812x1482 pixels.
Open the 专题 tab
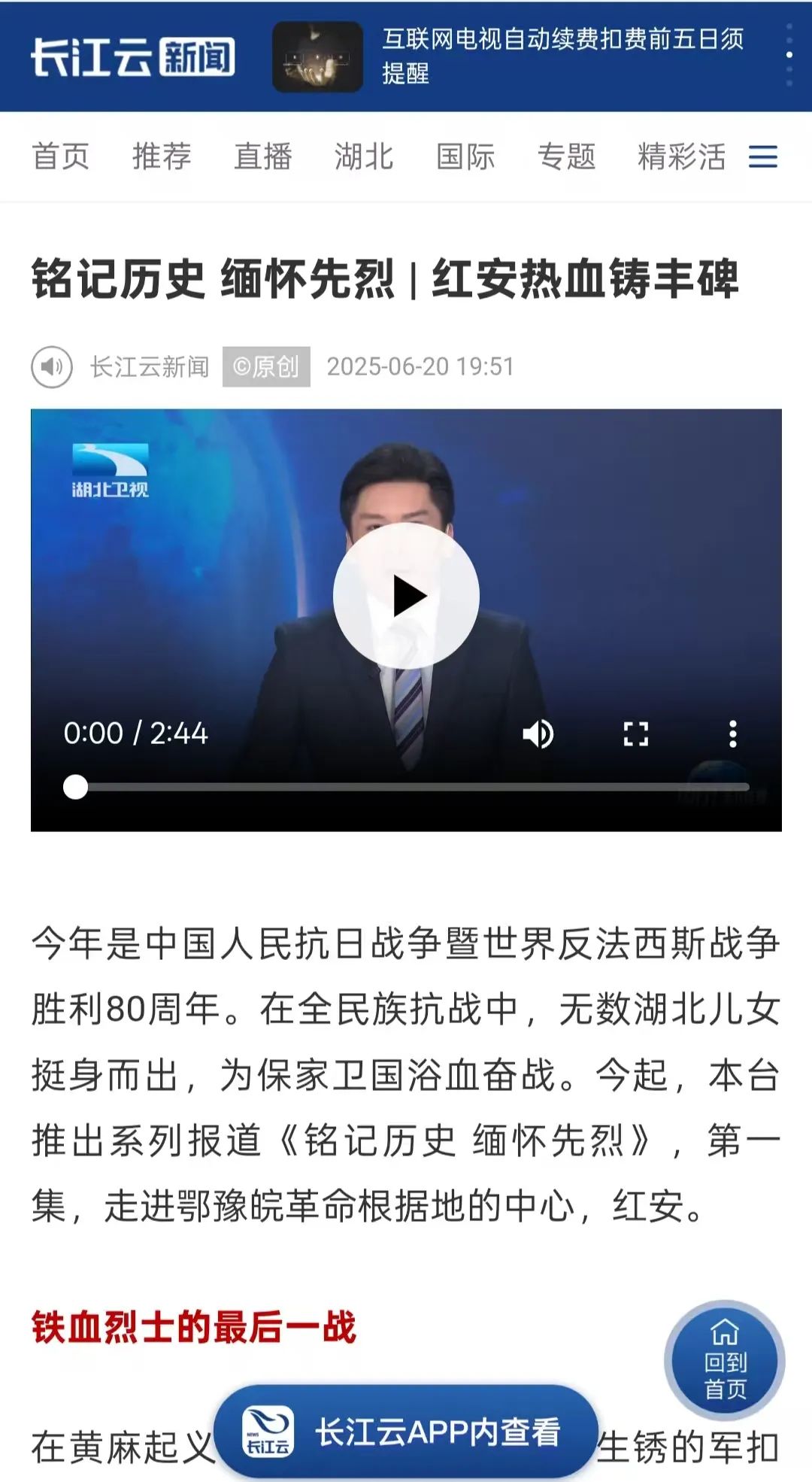tap(566, 156)
